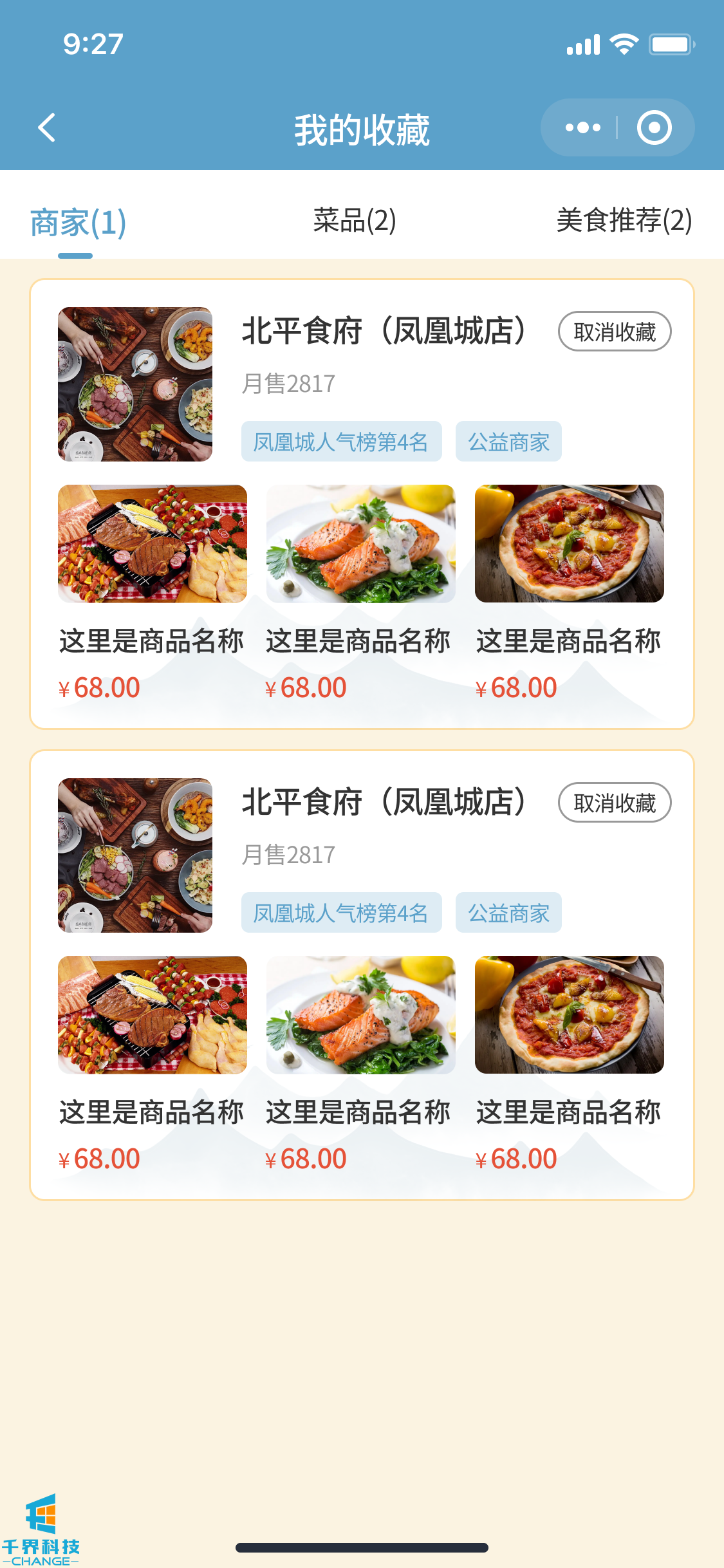View the pizza product in first card
The height and width of the screenshot is (1568, 724).
click(569, 544)
